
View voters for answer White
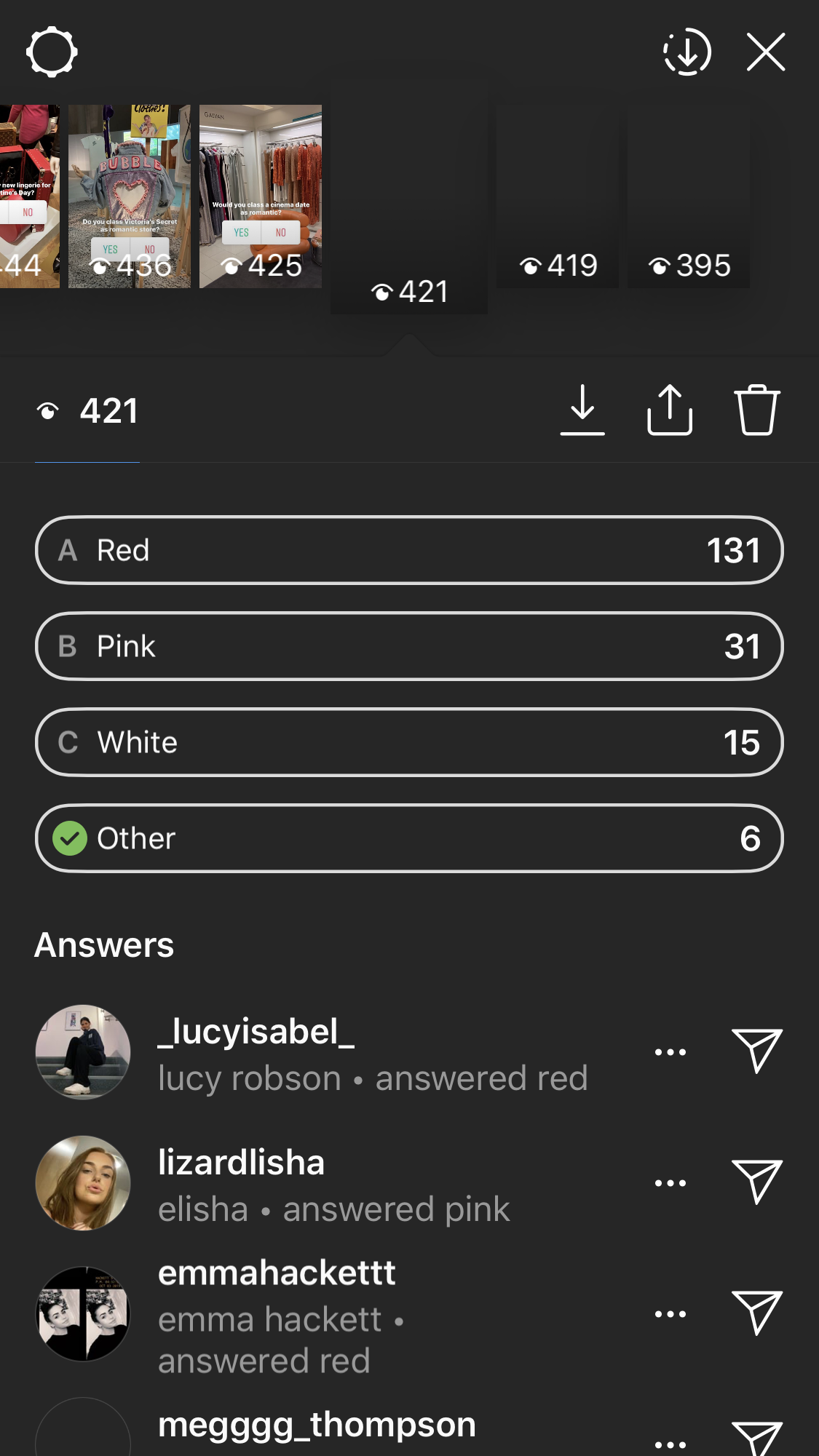pos(409,742)
